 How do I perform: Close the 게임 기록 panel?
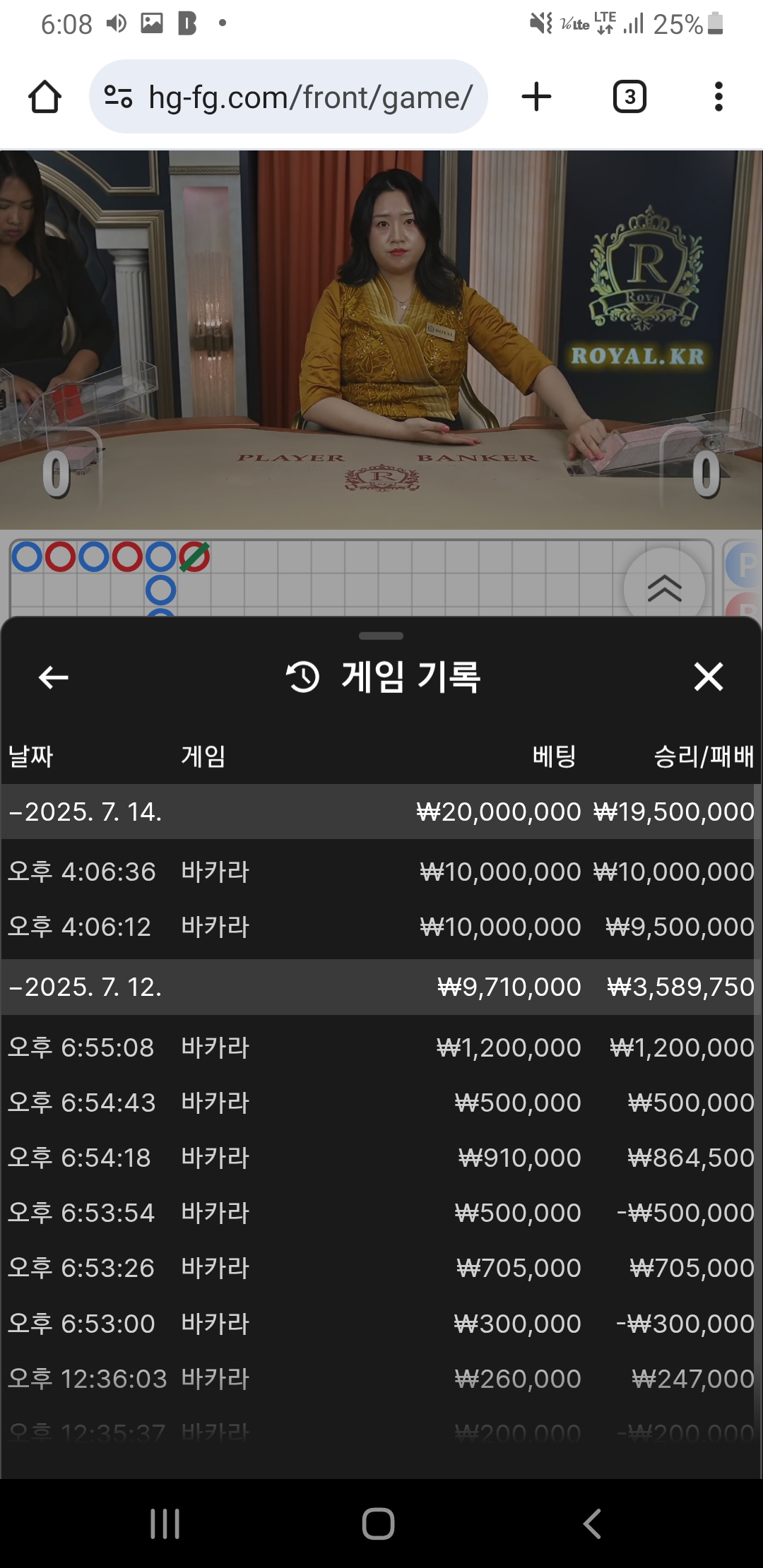pos(709,677)
